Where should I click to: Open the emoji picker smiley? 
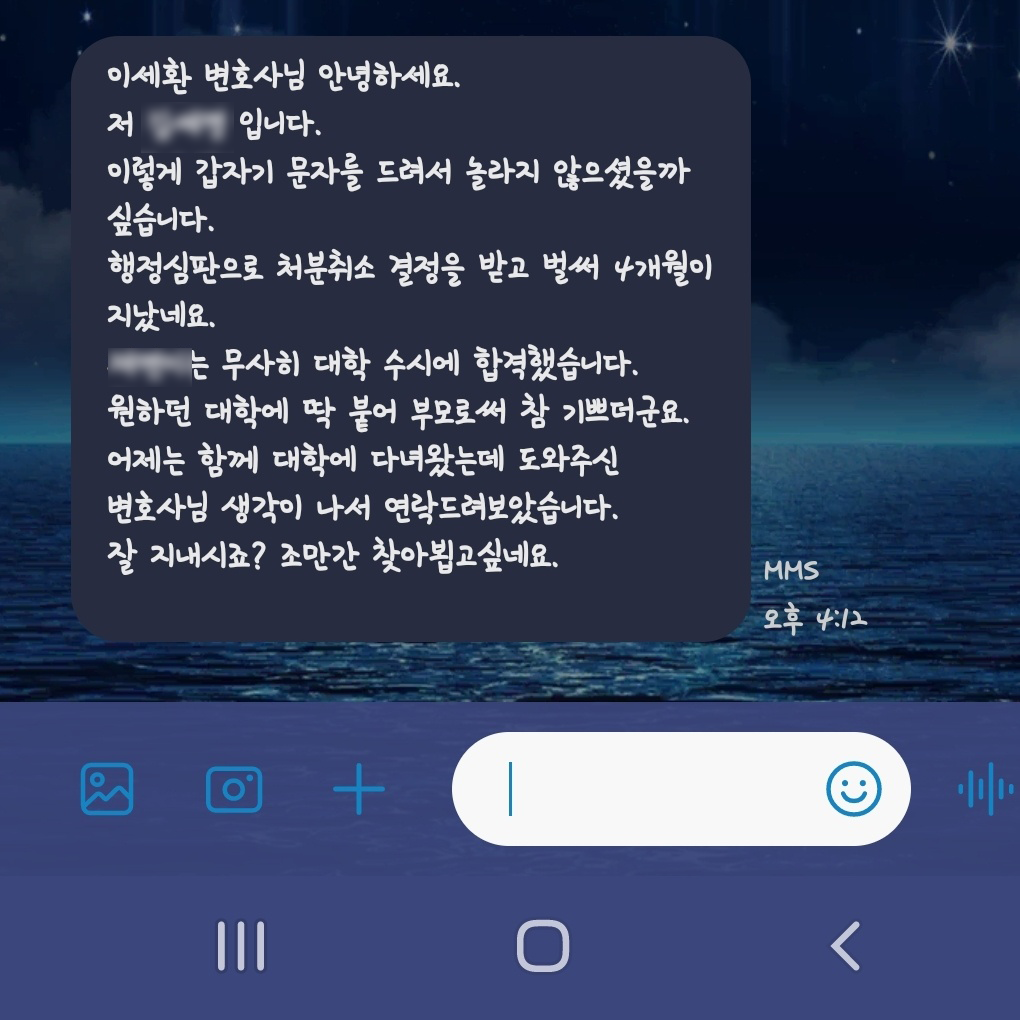click(854, 789)
